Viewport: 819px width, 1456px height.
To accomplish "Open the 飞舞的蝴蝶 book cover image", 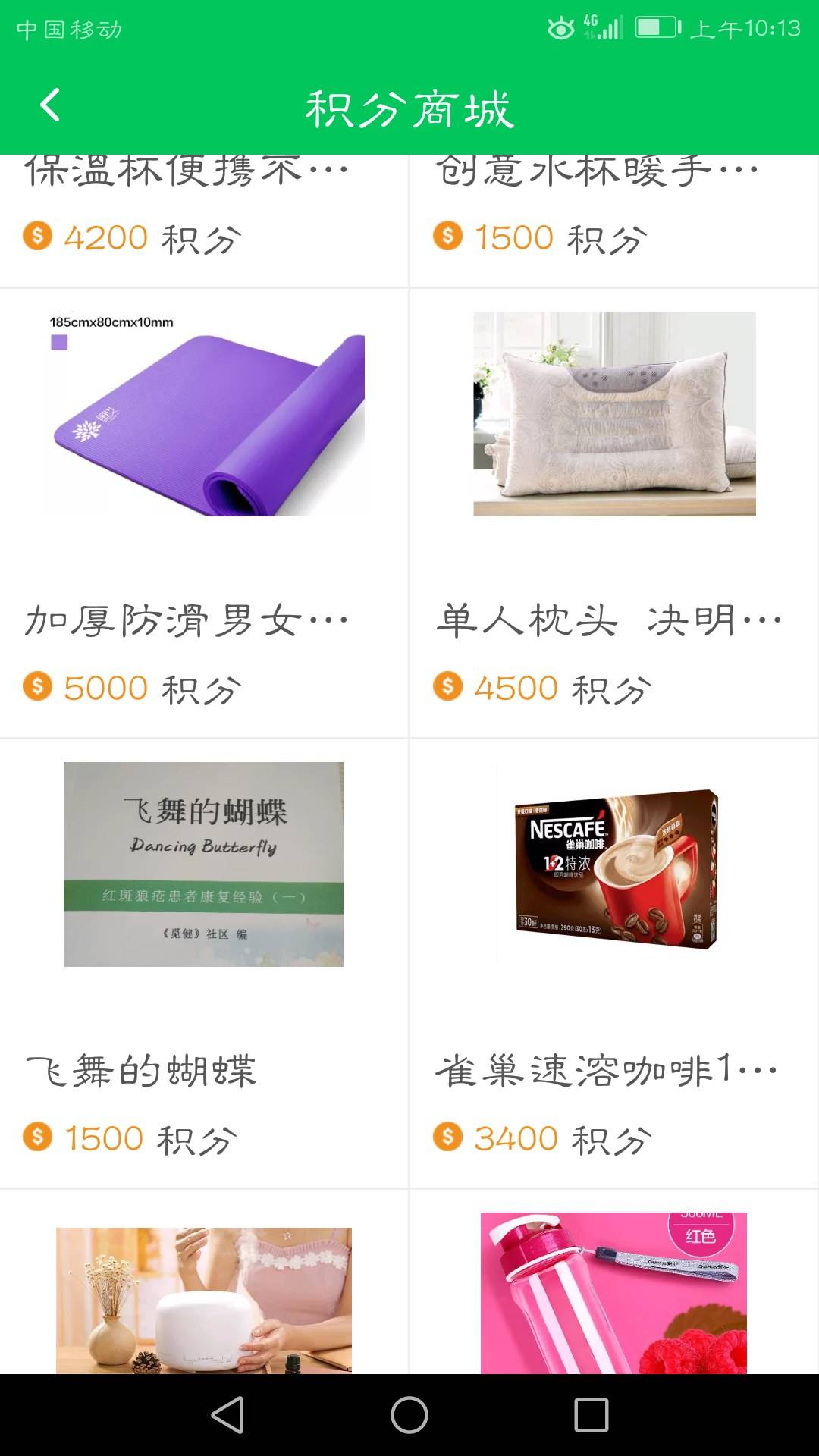I will click(205, 864).
